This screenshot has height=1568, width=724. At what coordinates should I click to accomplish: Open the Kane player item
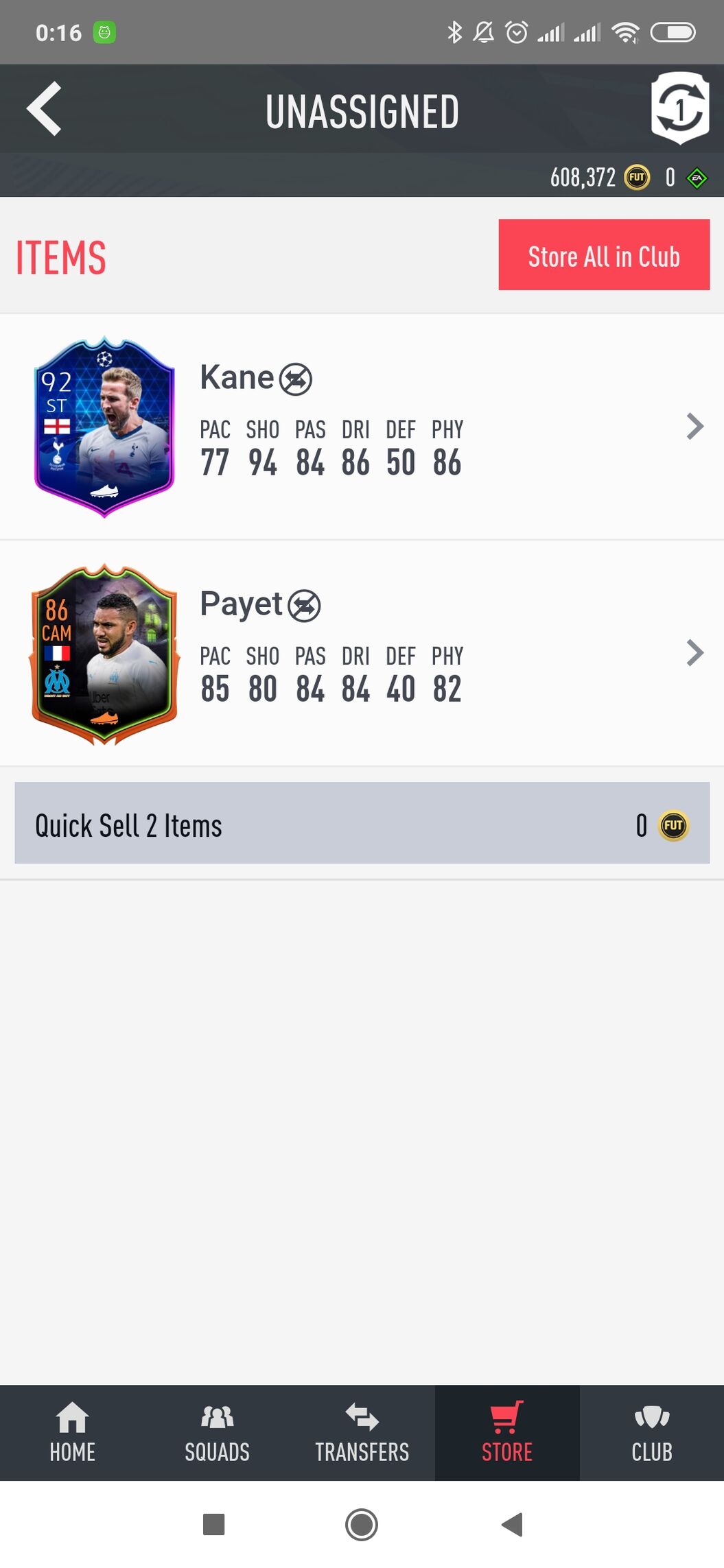(x=362, y=427)
